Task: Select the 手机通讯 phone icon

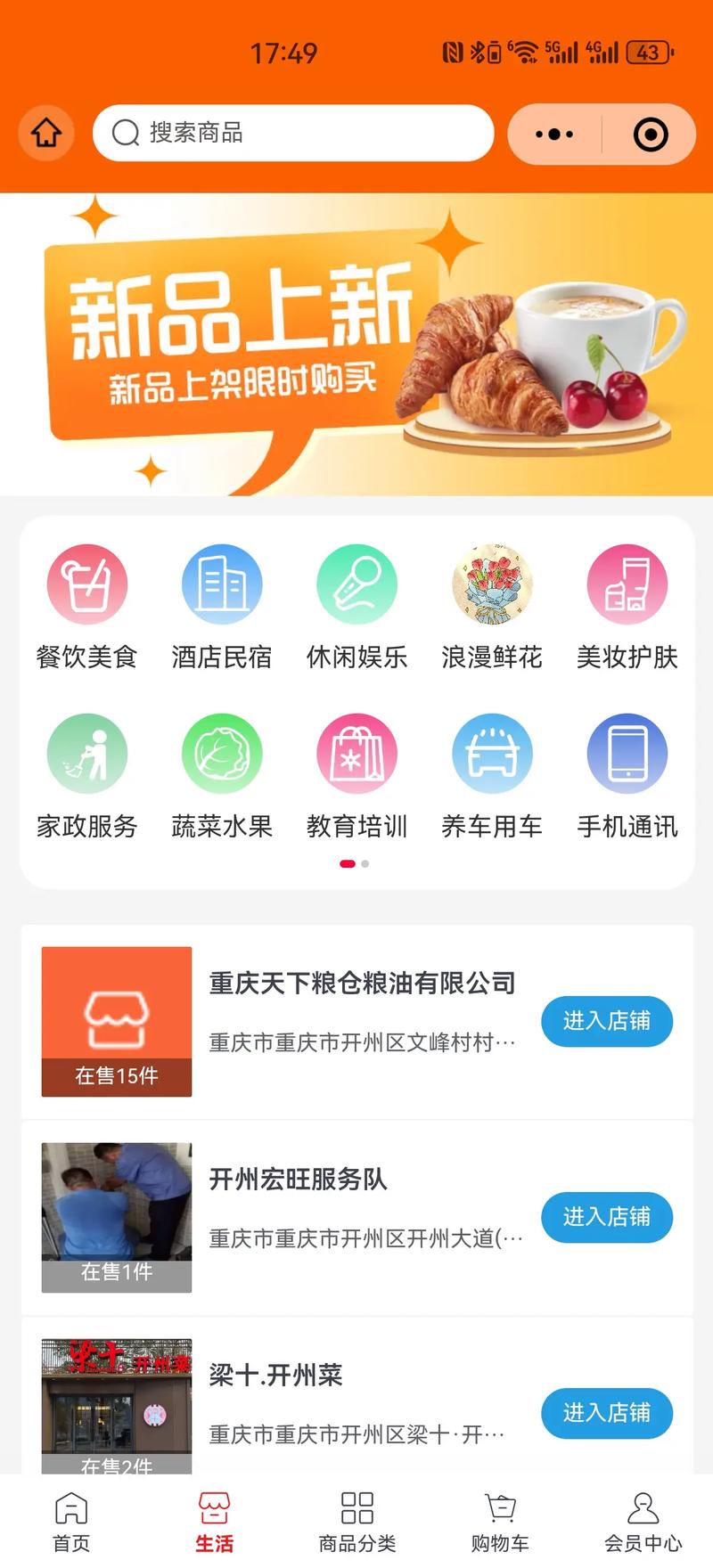Action: coord(628,753)
